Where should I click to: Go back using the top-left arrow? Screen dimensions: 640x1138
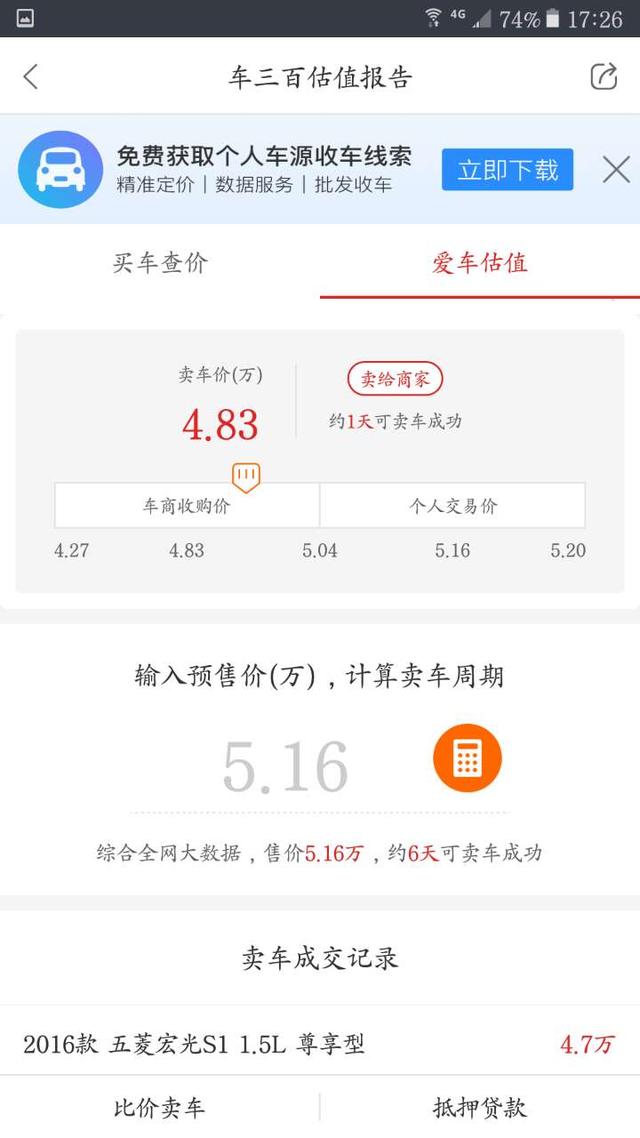tap(31, 77)
